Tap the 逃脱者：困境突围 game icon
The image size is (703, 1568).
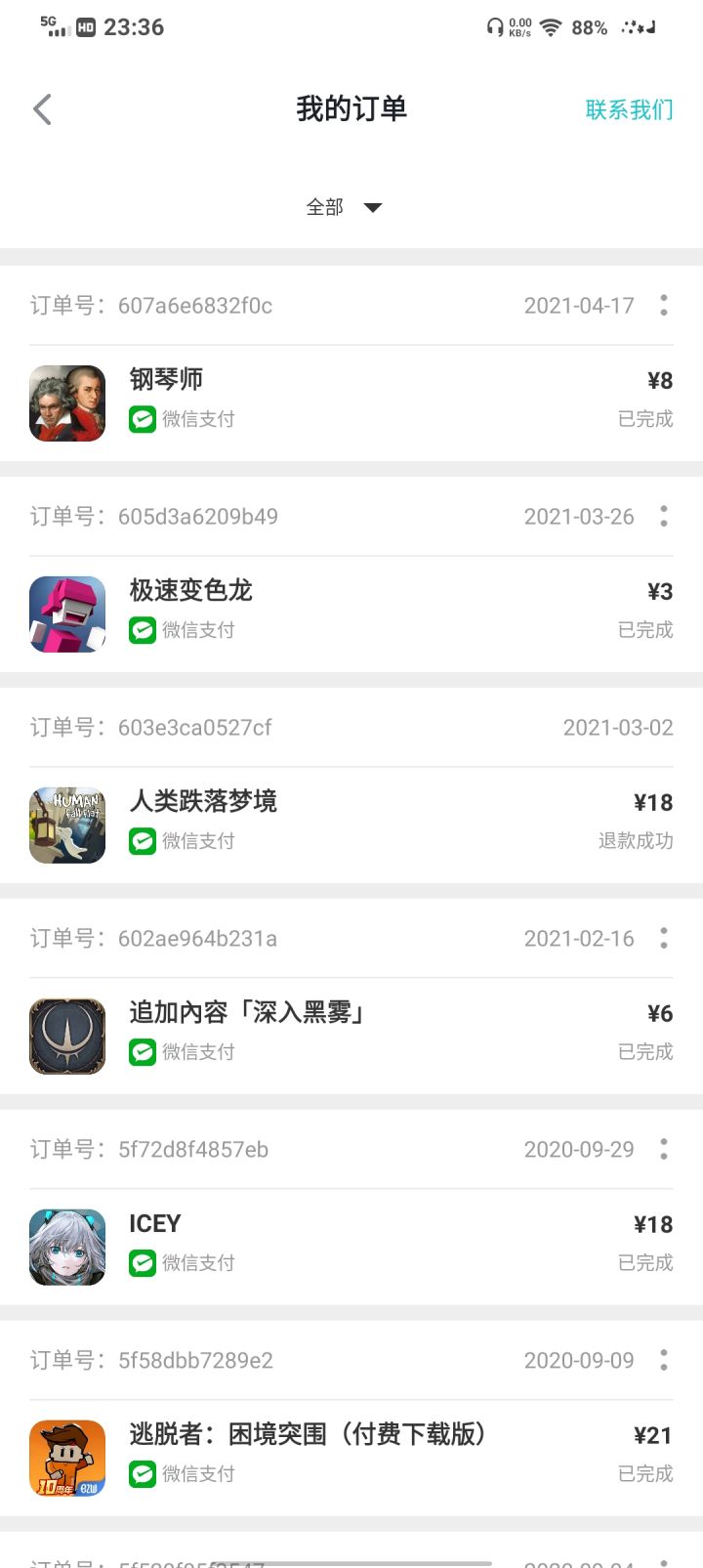click(66, 1457)
